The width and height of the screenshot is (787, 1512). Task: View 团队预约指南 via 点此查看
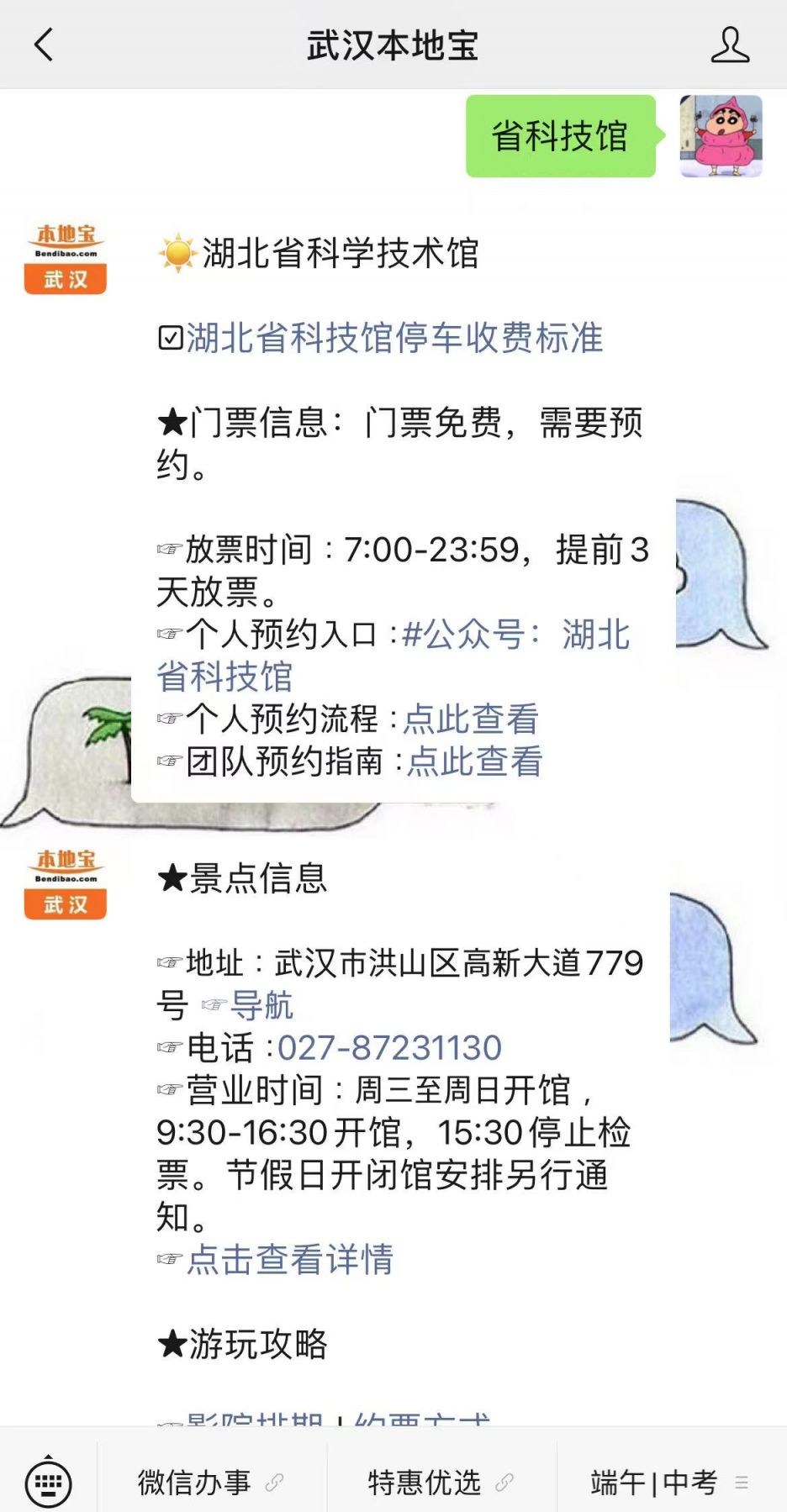[x=474, y=761]
